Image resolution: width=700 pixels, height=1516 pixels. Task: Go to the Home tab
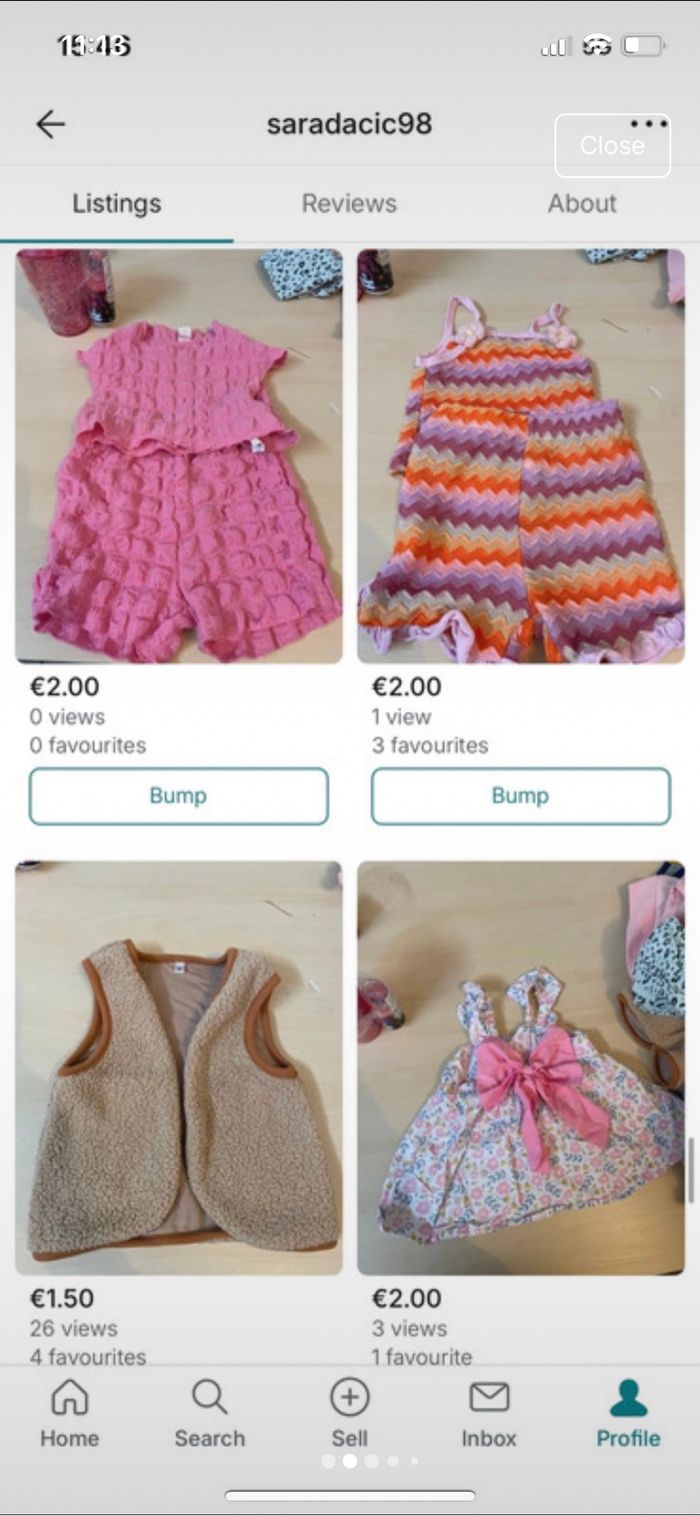pos(69,1413)
